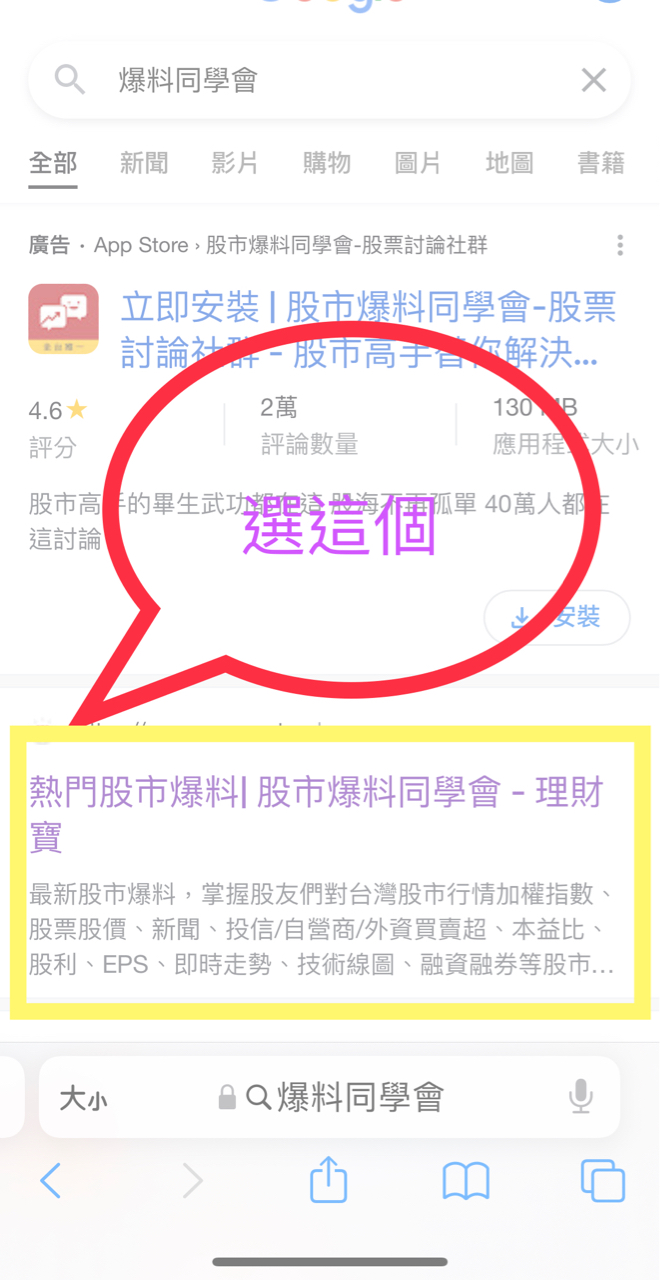Share this page
The height and width of the screenshot is (1280, 660).
(328, 1179)
